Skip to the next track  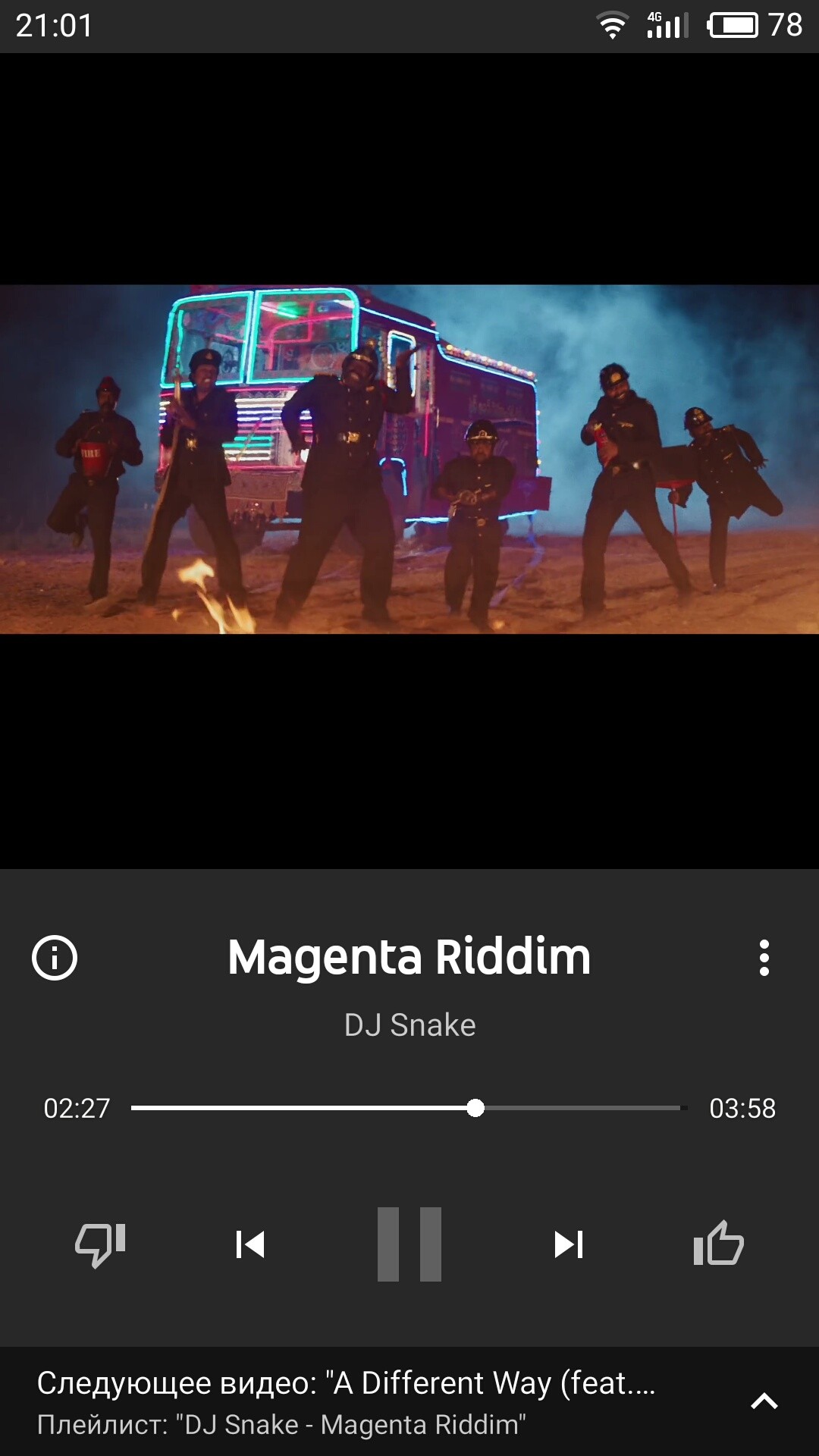pos(569,1244)
